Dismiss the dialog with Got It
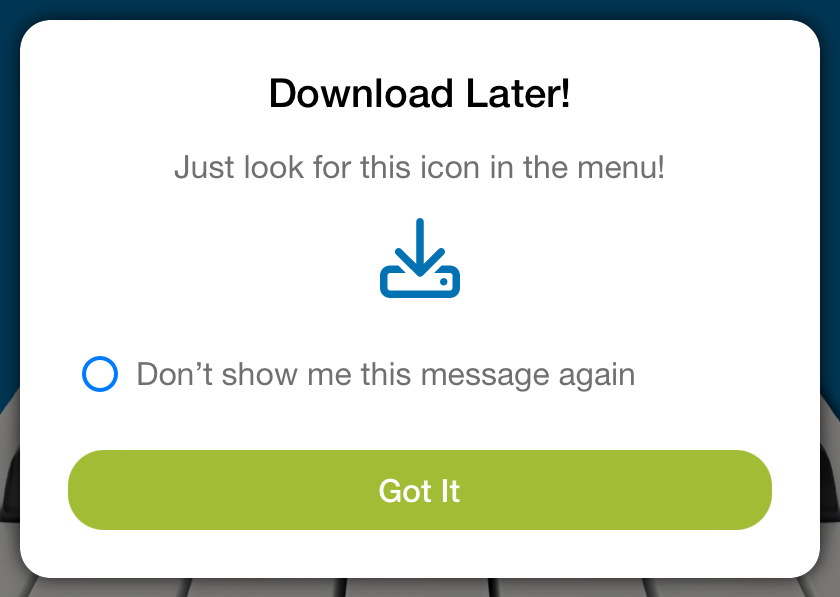 coord(419,490)
